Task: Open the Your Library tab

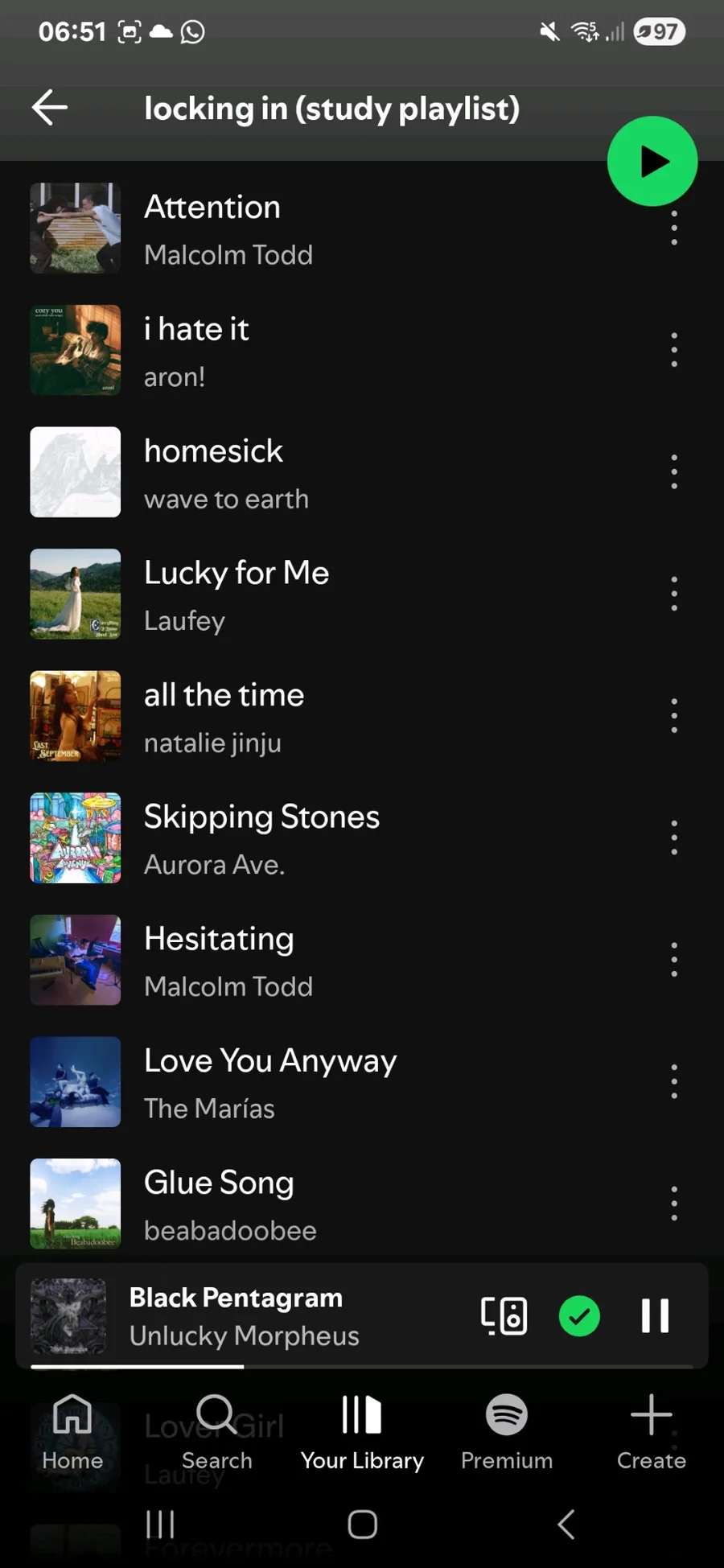Action: point(362,1432)
